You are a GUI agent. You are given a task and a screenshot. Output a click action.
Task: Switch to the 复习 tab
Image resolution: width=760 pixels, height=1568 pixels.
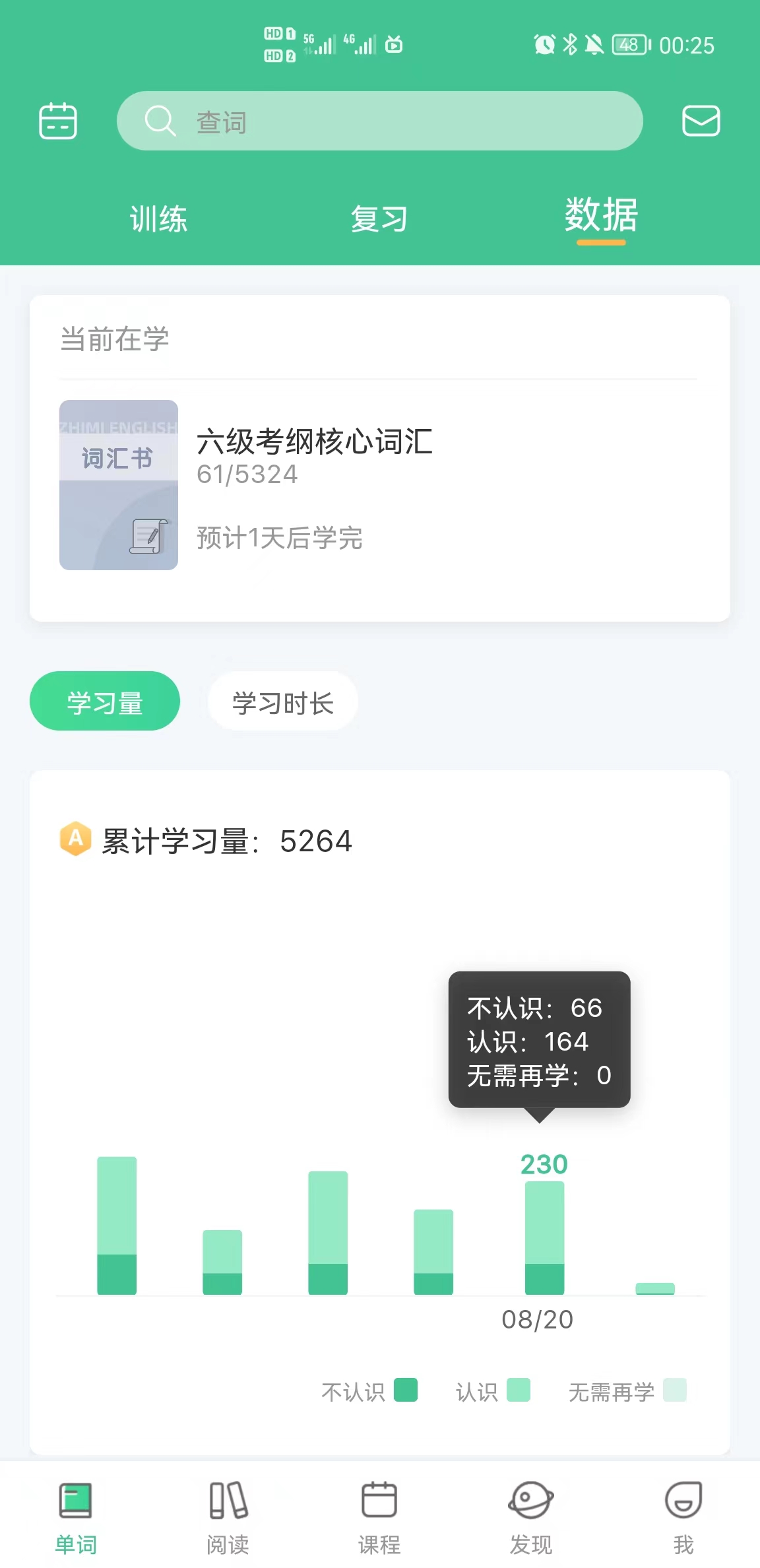pos(379,218)
